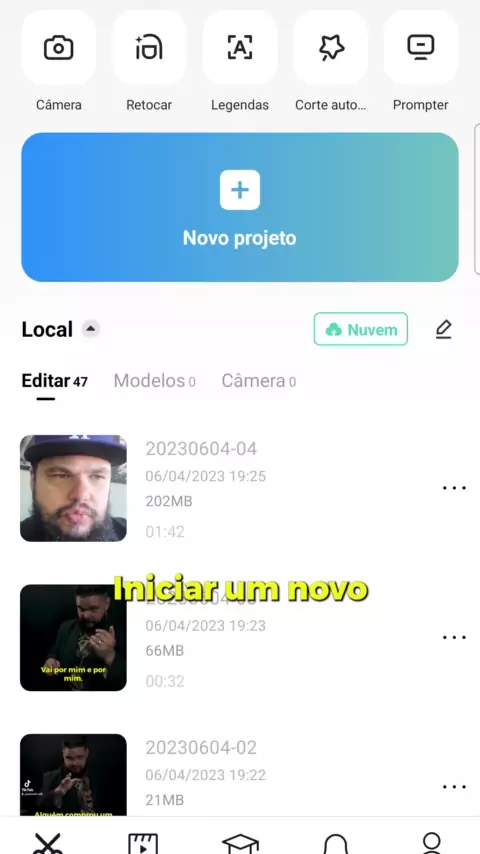Open more options for project 20230604-02
The height and width of the screenshot is (854, 480).
click(x=454, y=786)
